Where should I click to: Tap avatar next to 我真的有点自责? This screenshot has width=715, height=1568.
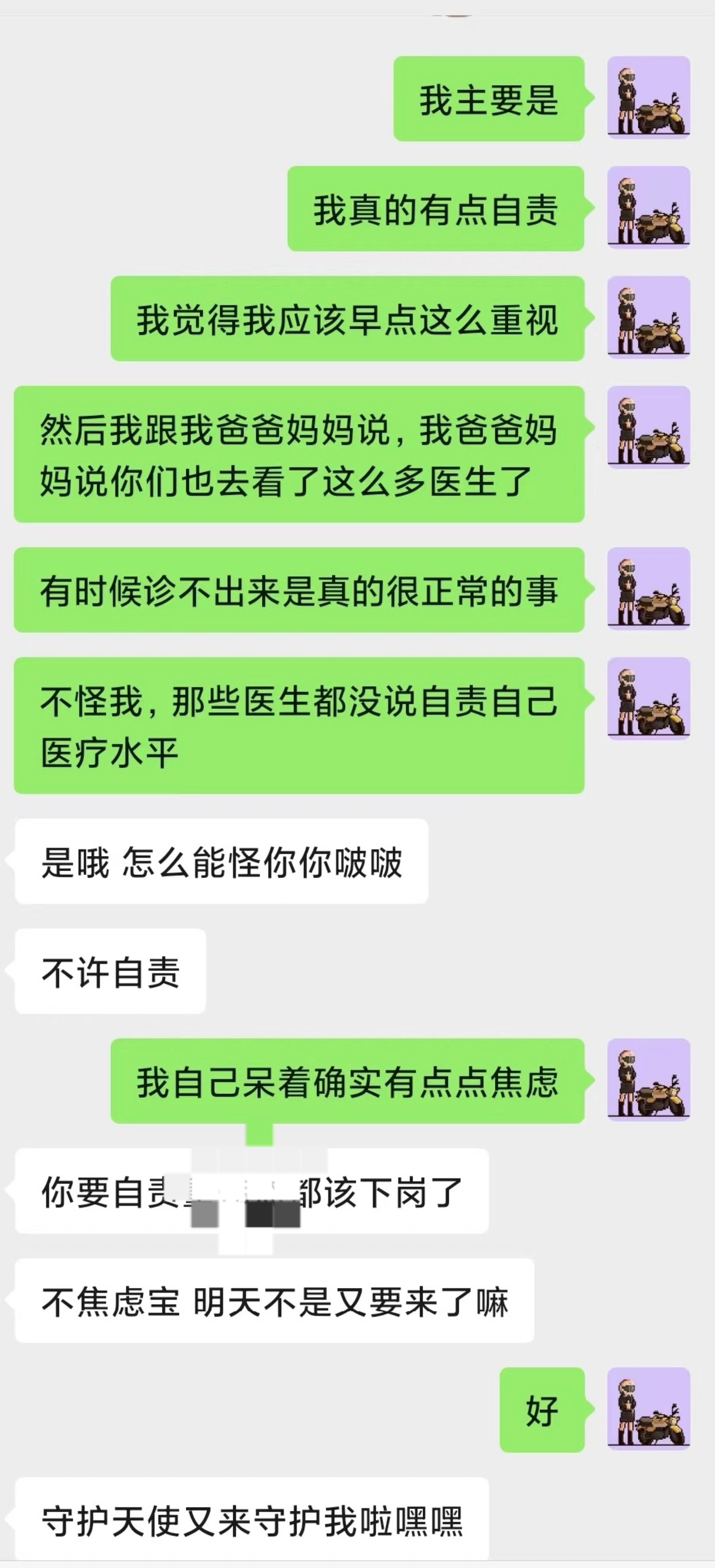(649, 208)
